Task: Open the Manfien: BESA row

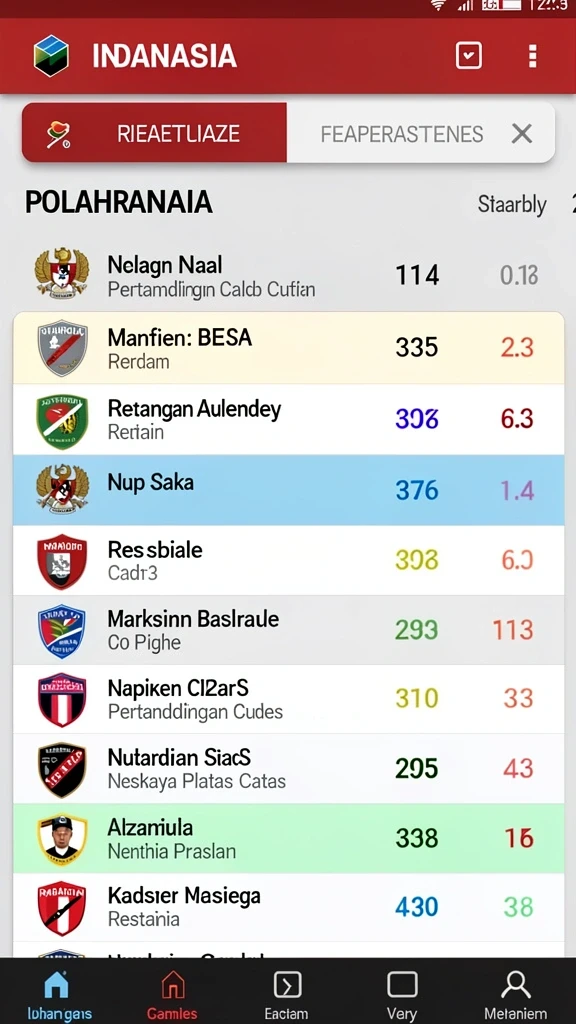Action: click(288, 348)
